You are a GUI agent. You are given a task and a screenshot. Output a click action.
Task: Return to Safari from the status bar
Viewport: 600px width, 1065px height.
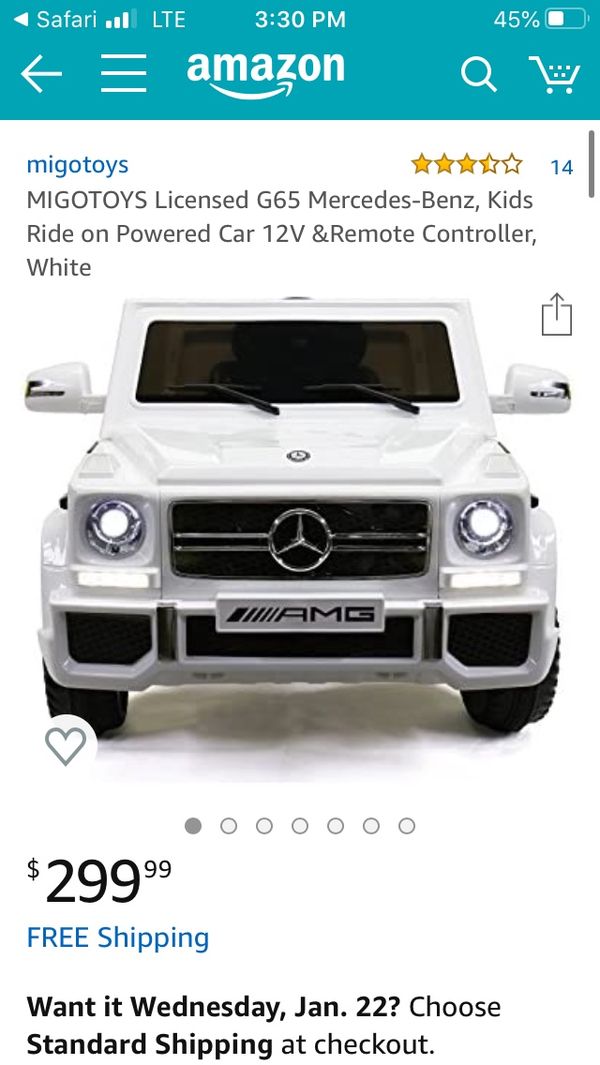(58, 19)
